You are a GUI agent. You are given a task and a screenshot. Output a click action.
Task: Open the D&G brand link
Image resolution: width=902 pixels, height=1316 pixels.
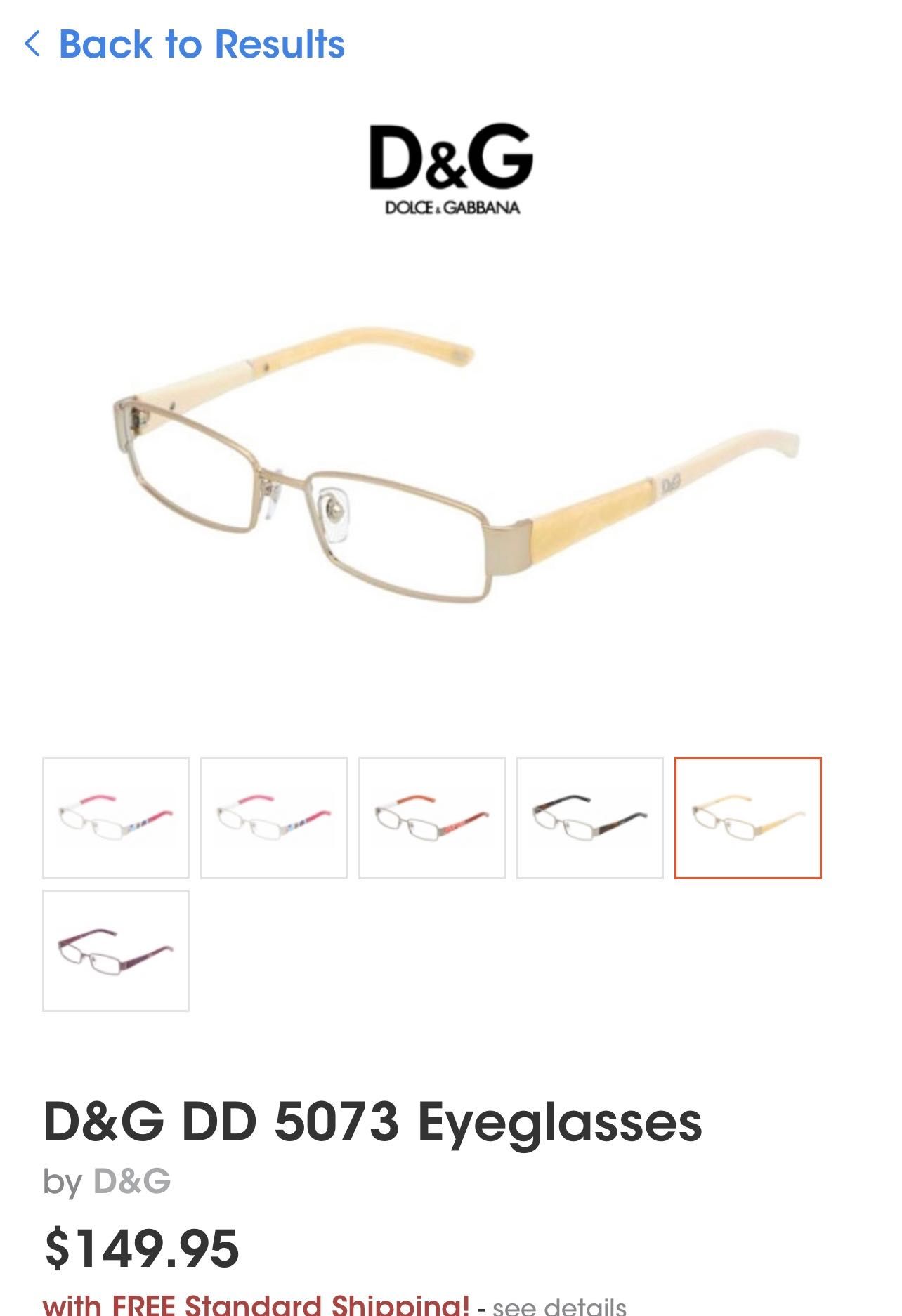pos(132,1181)
